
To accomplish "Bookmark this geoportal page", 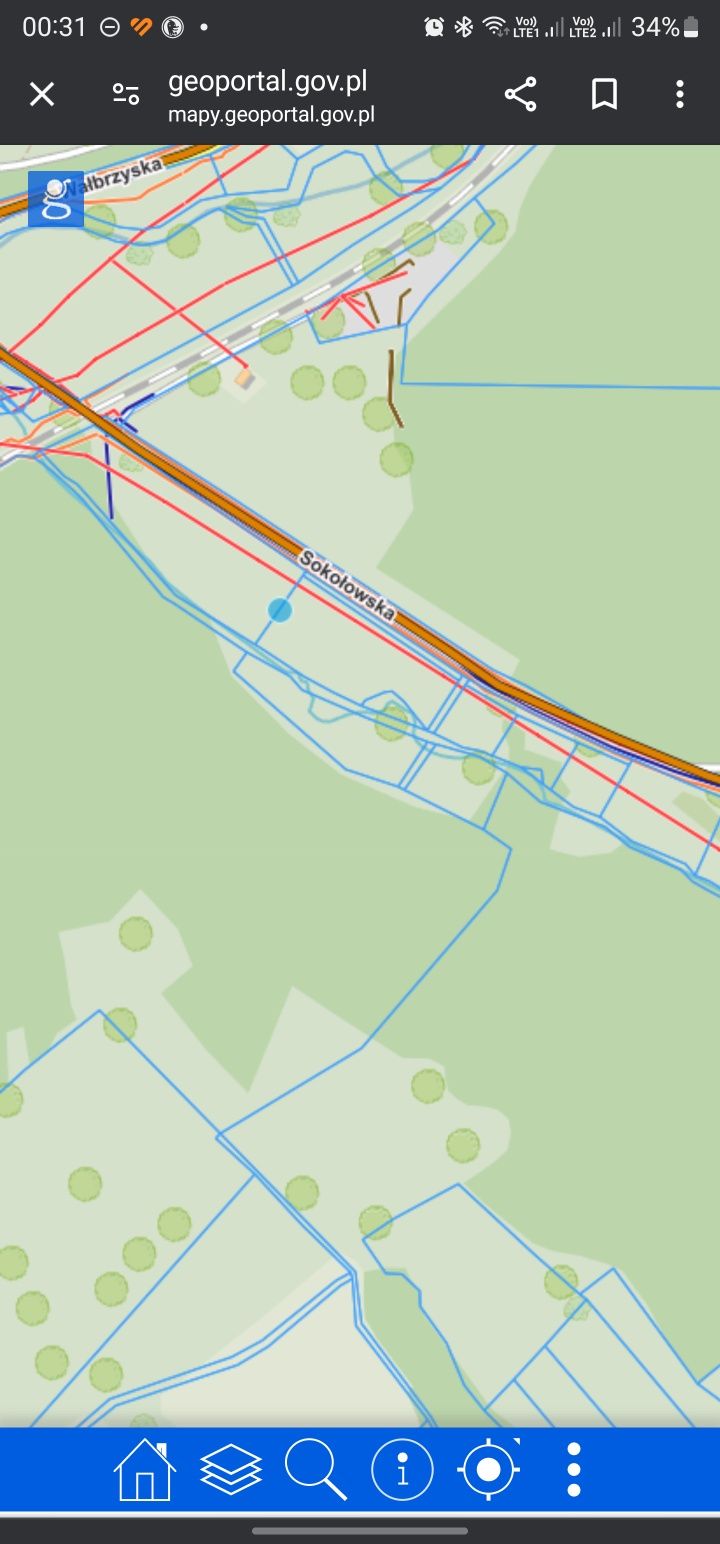I will click(x=604, y=95).
